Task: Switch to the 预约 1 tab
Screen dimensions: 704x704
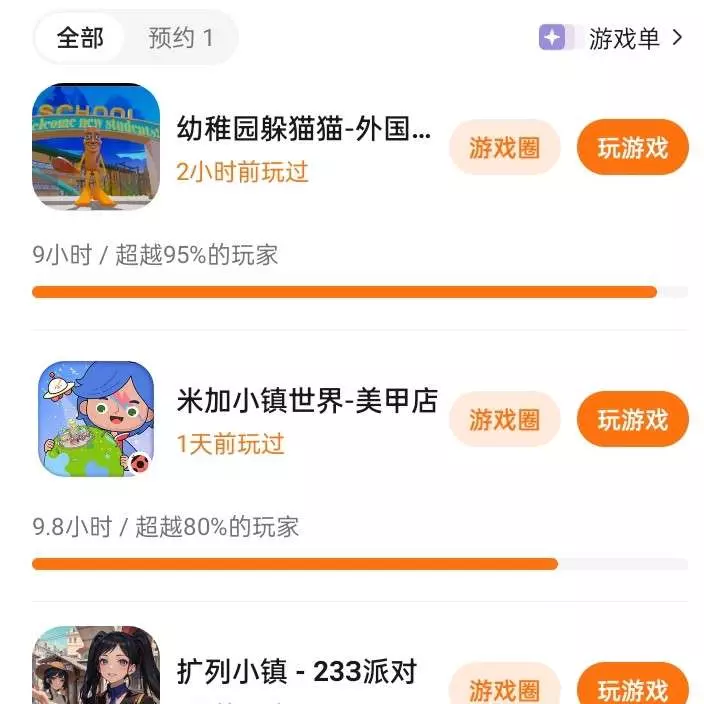Action: click(x=181, y=38)
